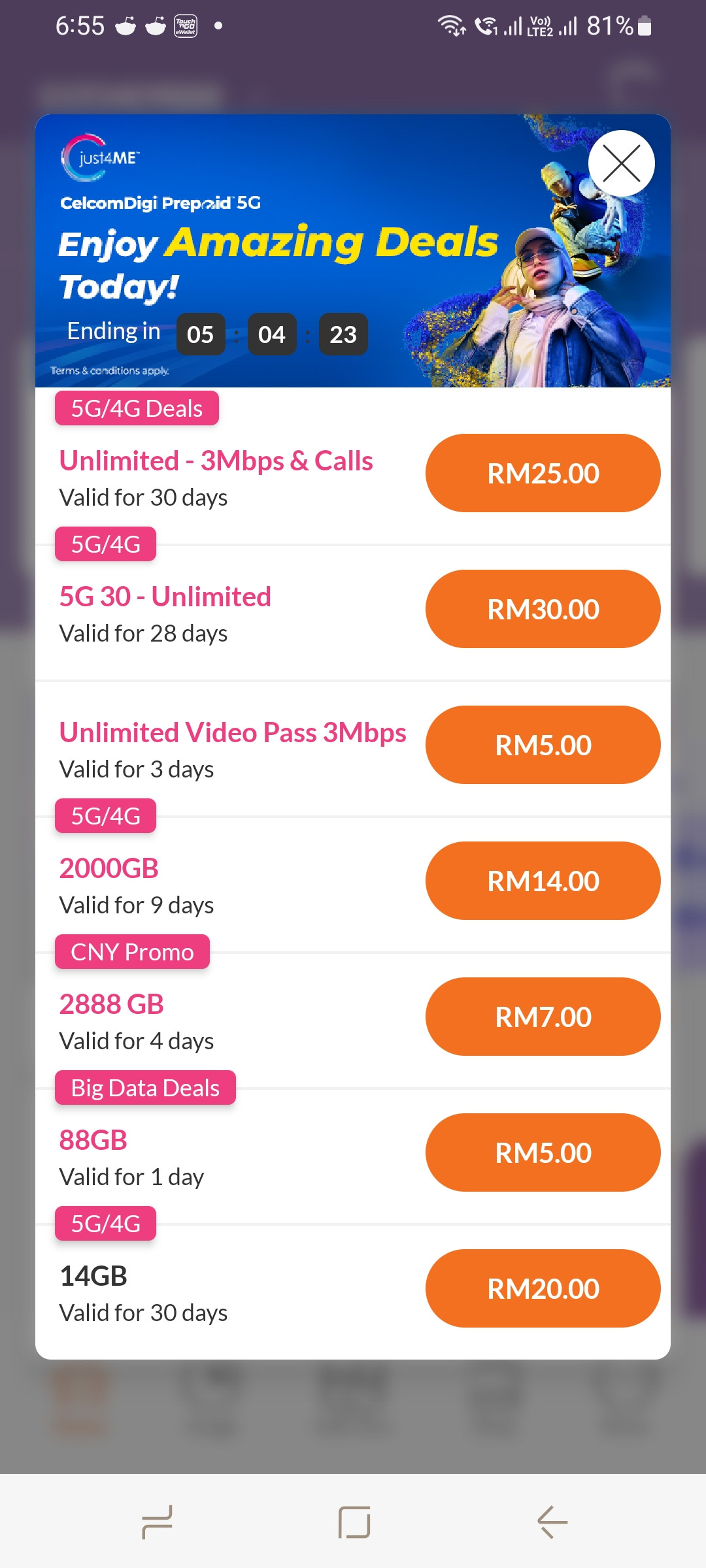This screenshot has width=706, height=1568.
Task: Select the 14GB plan for RM20.00
Action: (543, 1288)
